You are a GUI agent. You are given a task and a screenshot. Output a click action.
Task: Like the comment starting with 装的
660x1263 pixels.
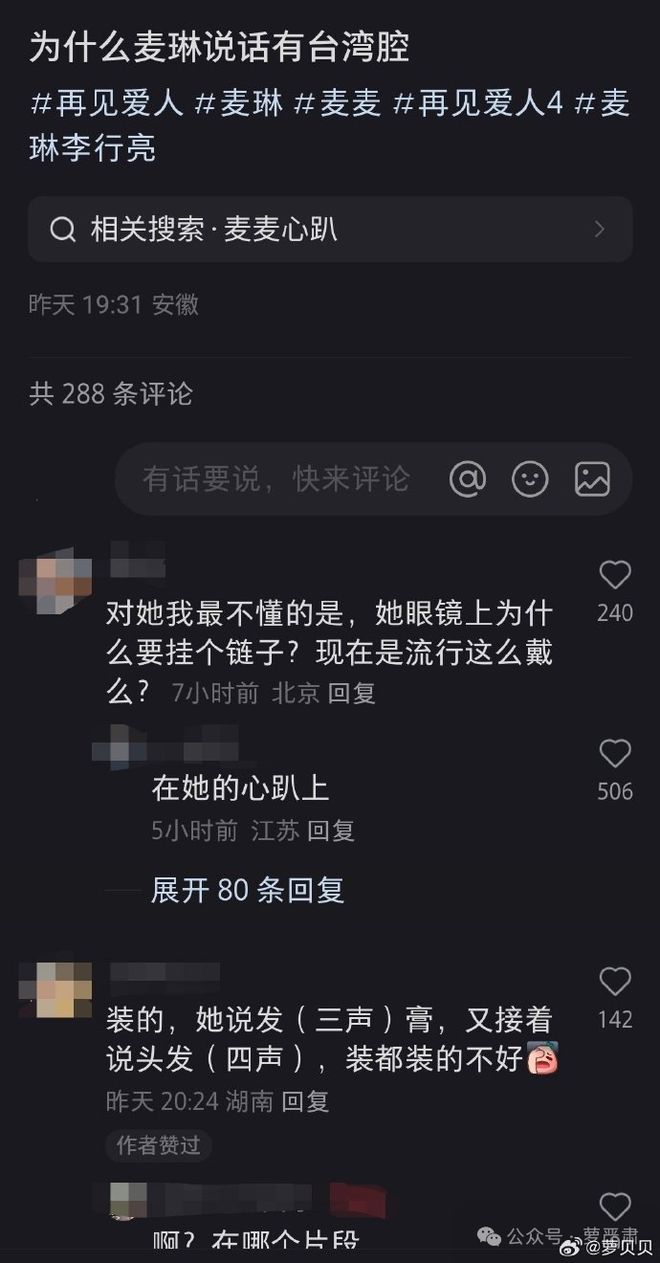(x=614, y=981)
